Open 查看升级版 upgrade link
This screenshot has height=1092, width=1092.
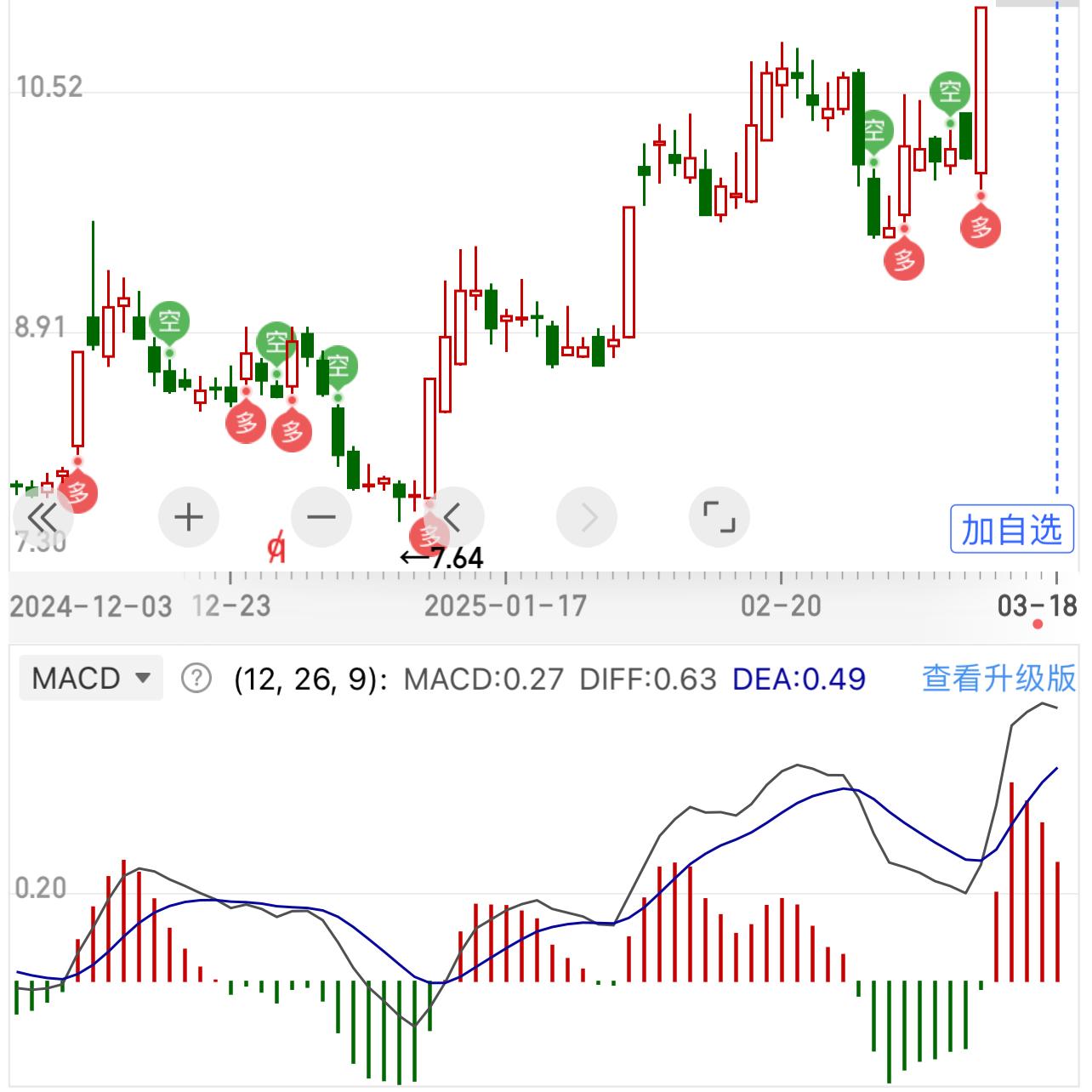(998, 679)
